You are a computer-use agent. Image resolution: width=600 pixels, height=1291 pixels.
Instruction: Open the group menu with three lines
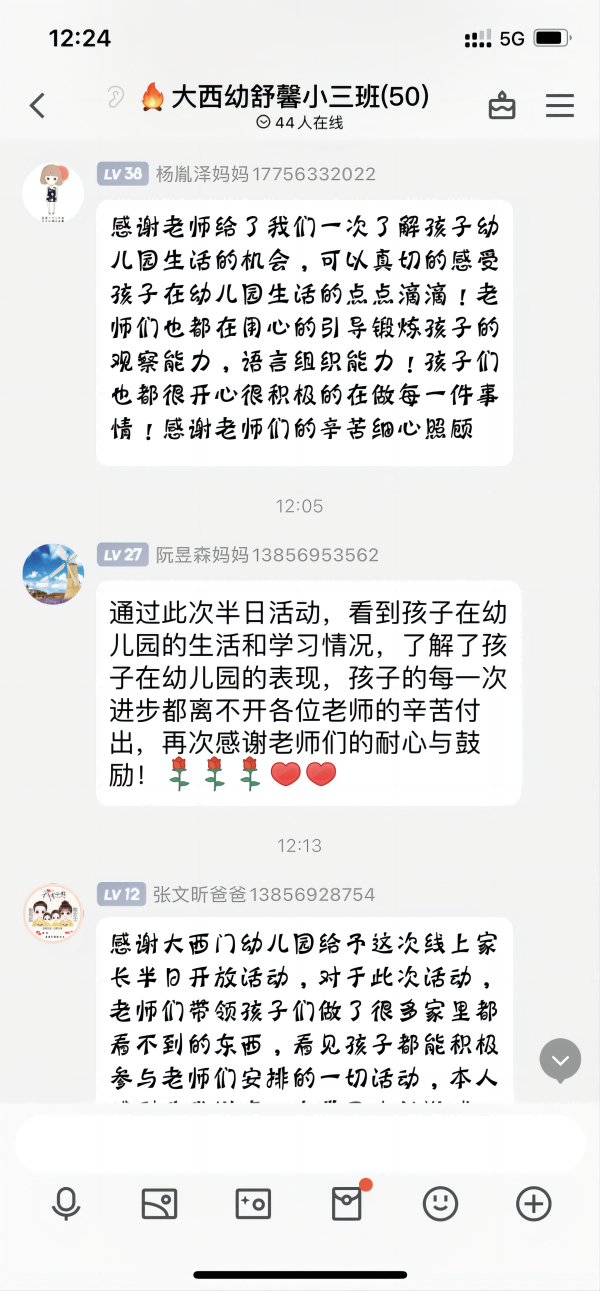[x=559, y=105]
